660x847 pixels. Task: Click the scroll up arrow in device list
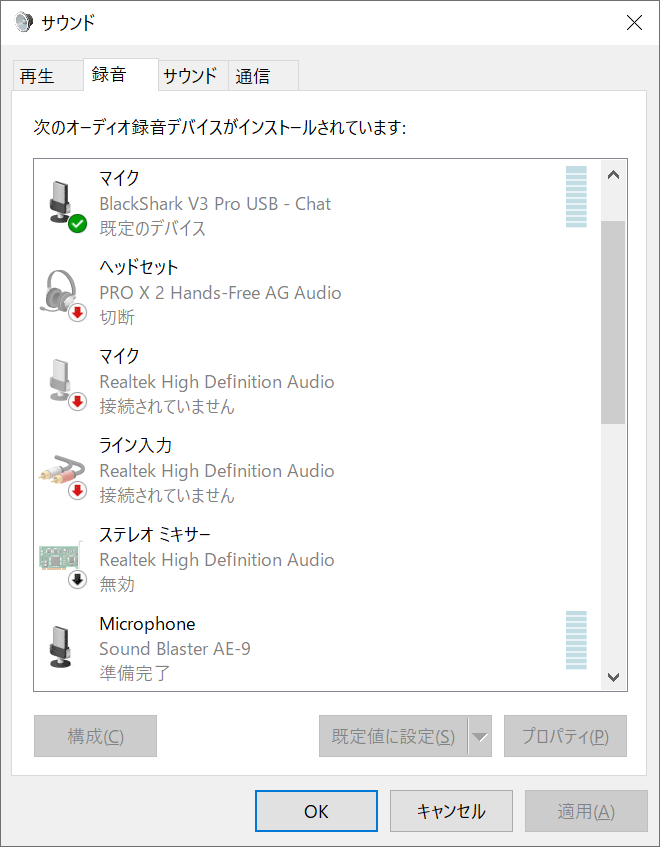click(614, 174)
